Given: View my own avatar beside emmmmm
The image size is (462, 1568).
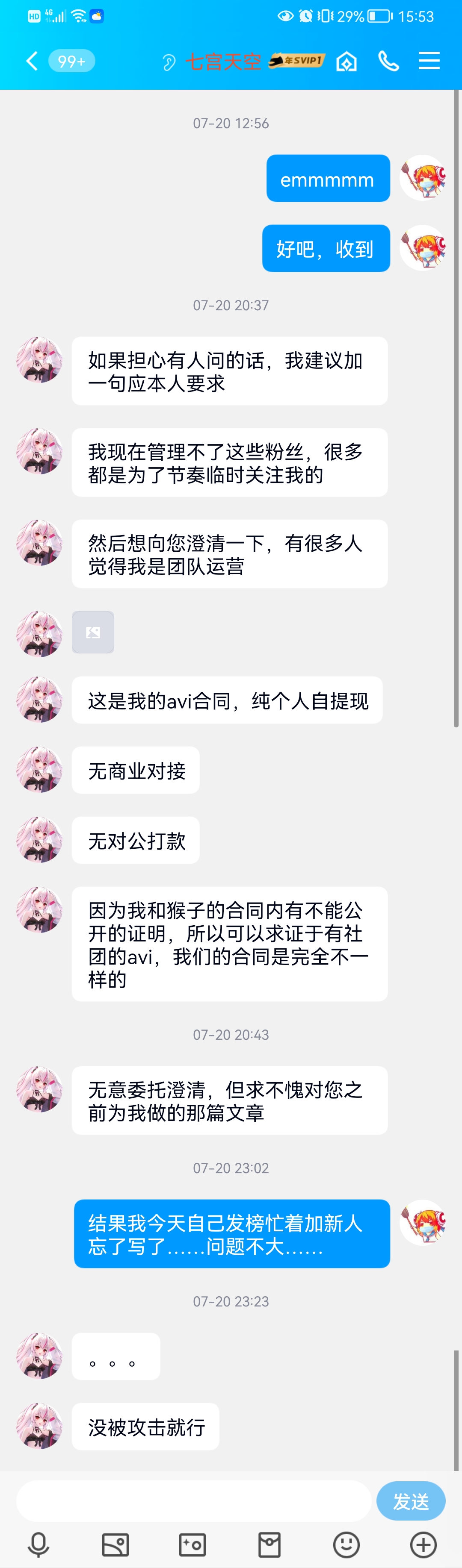Looking at the screenshot, I should pyautogui.click(x=422, y=178).
